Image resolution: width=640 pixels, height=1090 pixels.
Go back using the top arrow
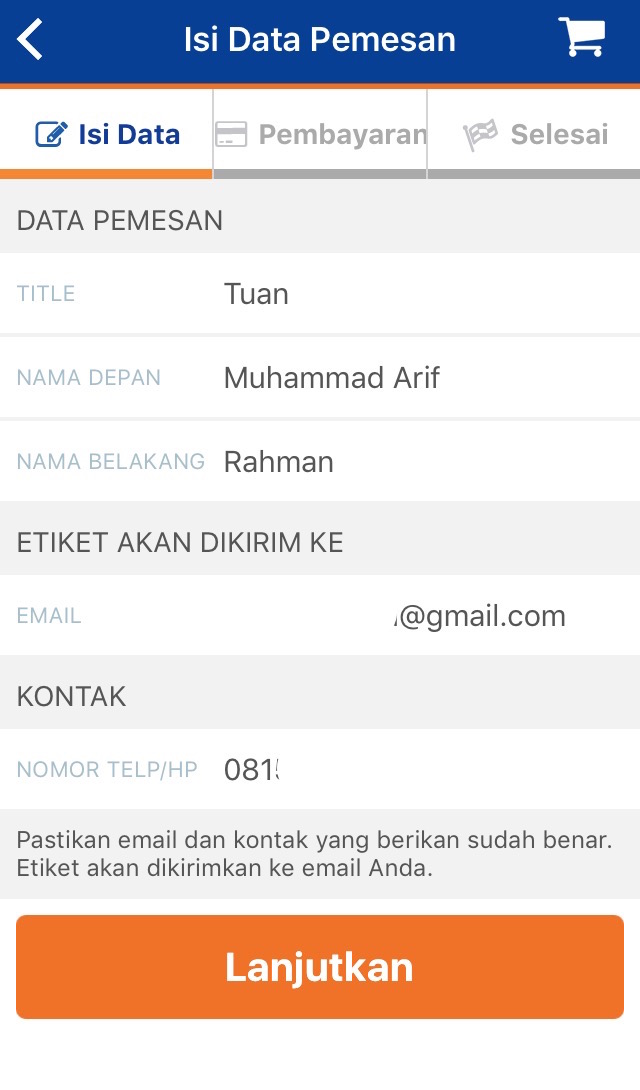[x=31, y=40]
